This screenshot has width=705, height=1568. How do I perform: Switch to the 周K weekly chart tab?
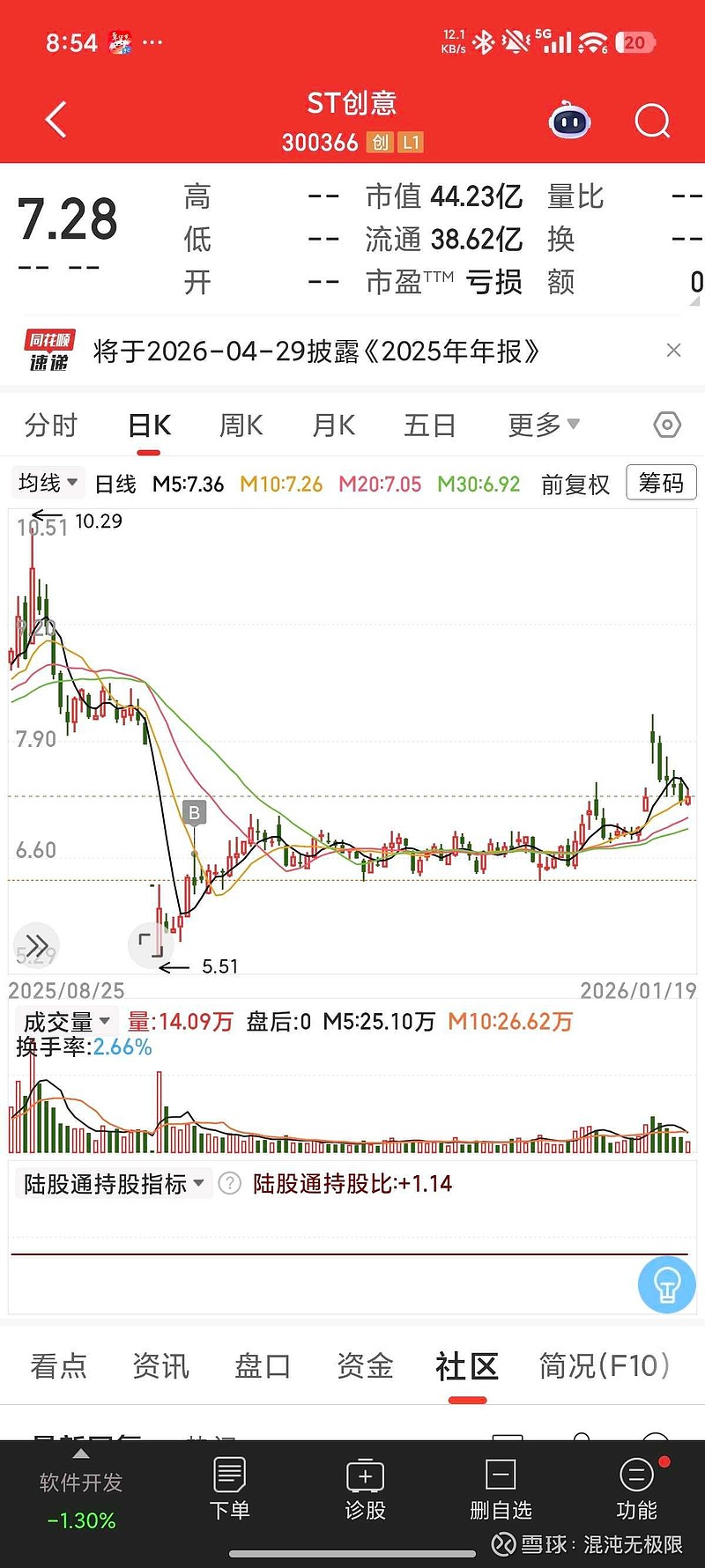coord(240,425)
